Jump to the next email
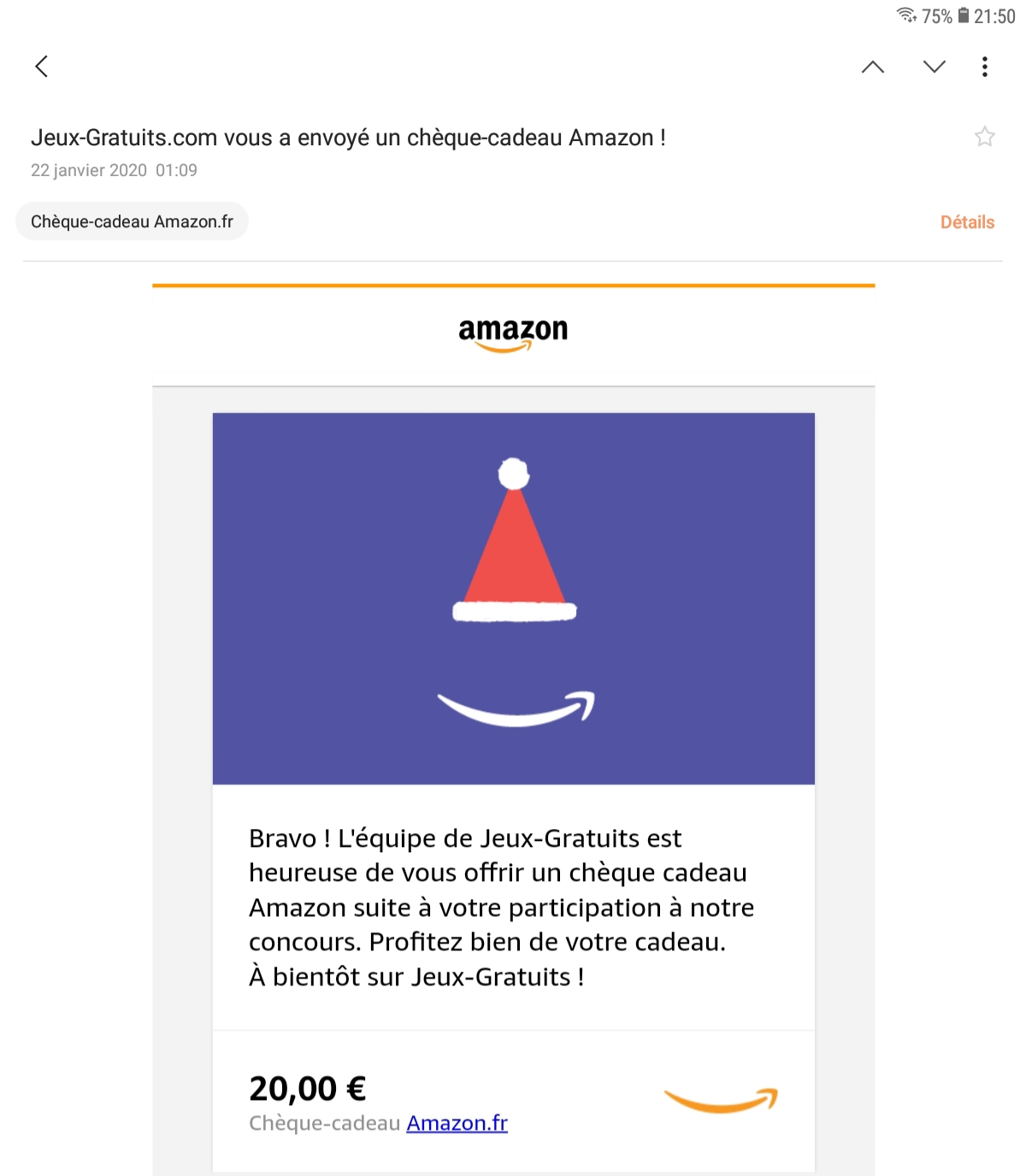The width and height of the screenshot is (1026, 1176). 934,67
